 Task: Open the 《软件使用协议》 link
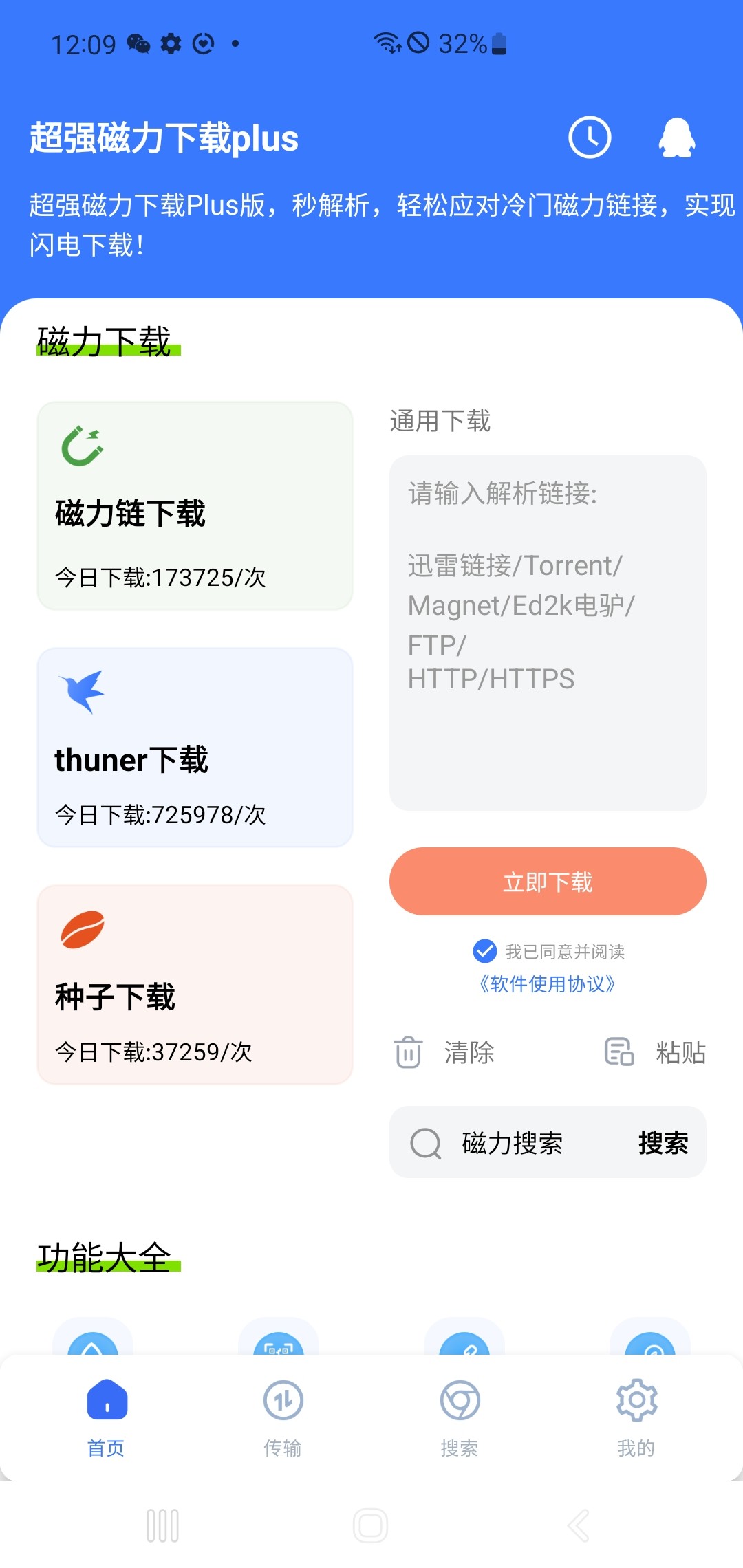pos(548,984)
